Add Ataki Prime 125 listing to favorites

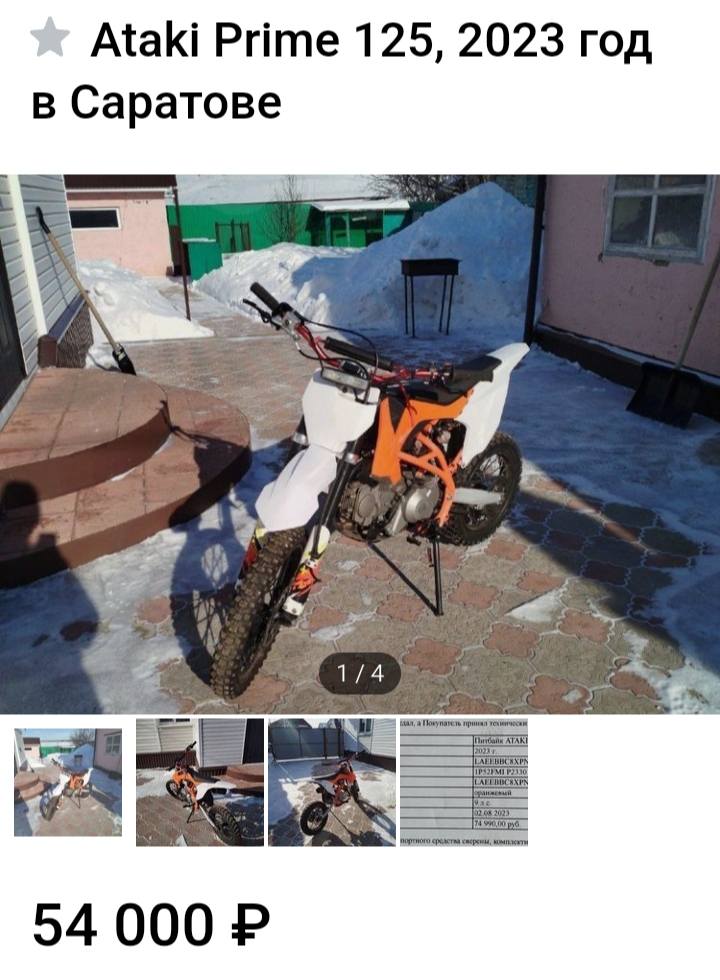50,39
